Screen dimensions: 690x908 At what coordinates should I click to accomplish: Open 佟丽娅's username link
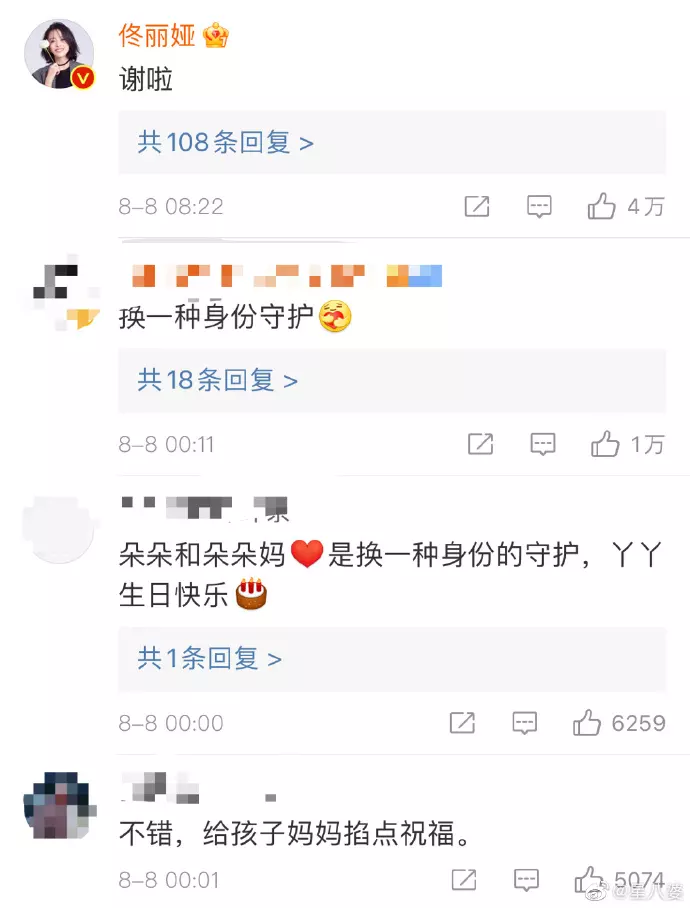pyautogui.click(x=157, y=36)
